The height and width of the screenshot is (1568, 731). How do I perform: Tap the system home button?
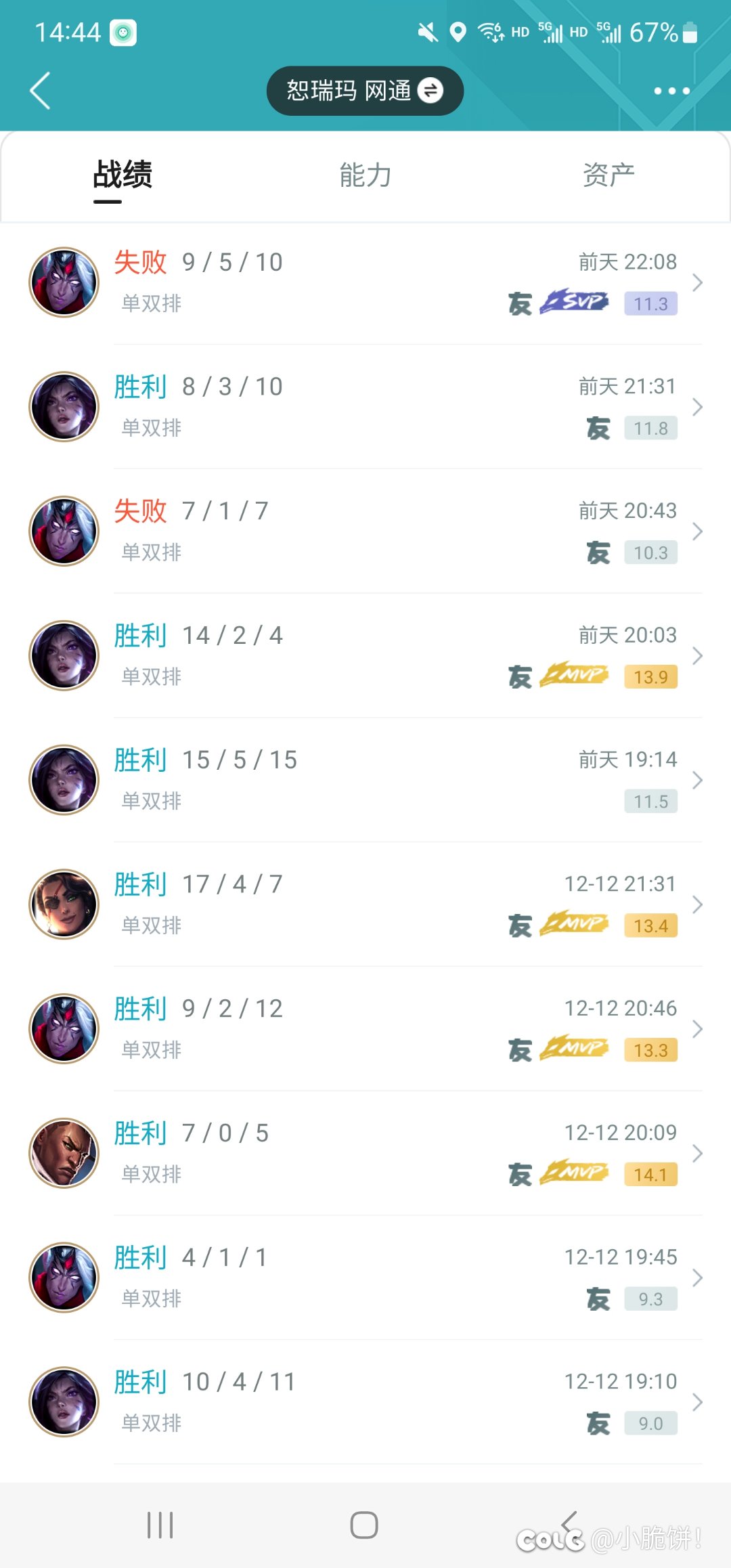(364, 1525)
